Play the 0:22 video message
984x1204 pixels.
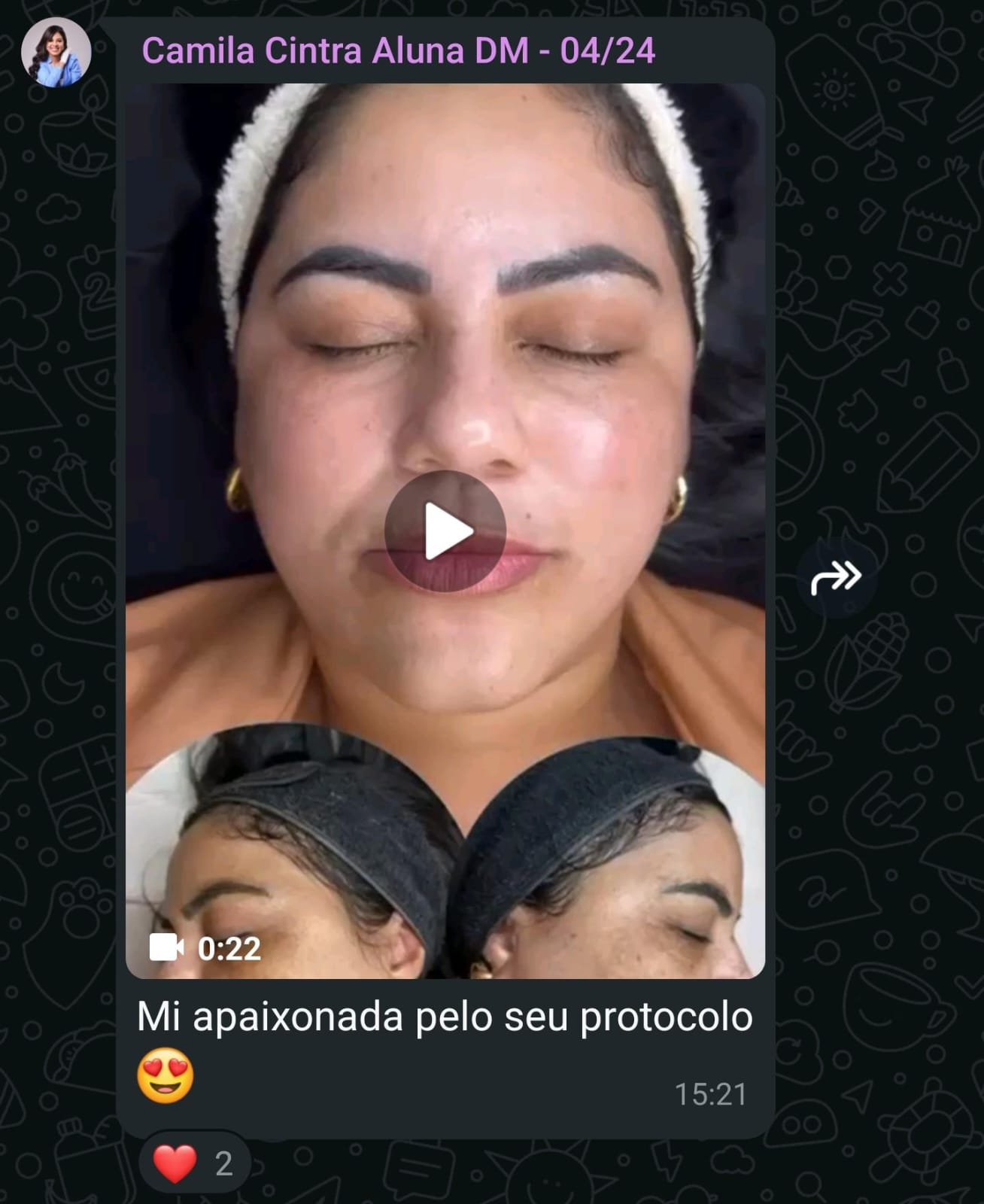tap(445, 532)
